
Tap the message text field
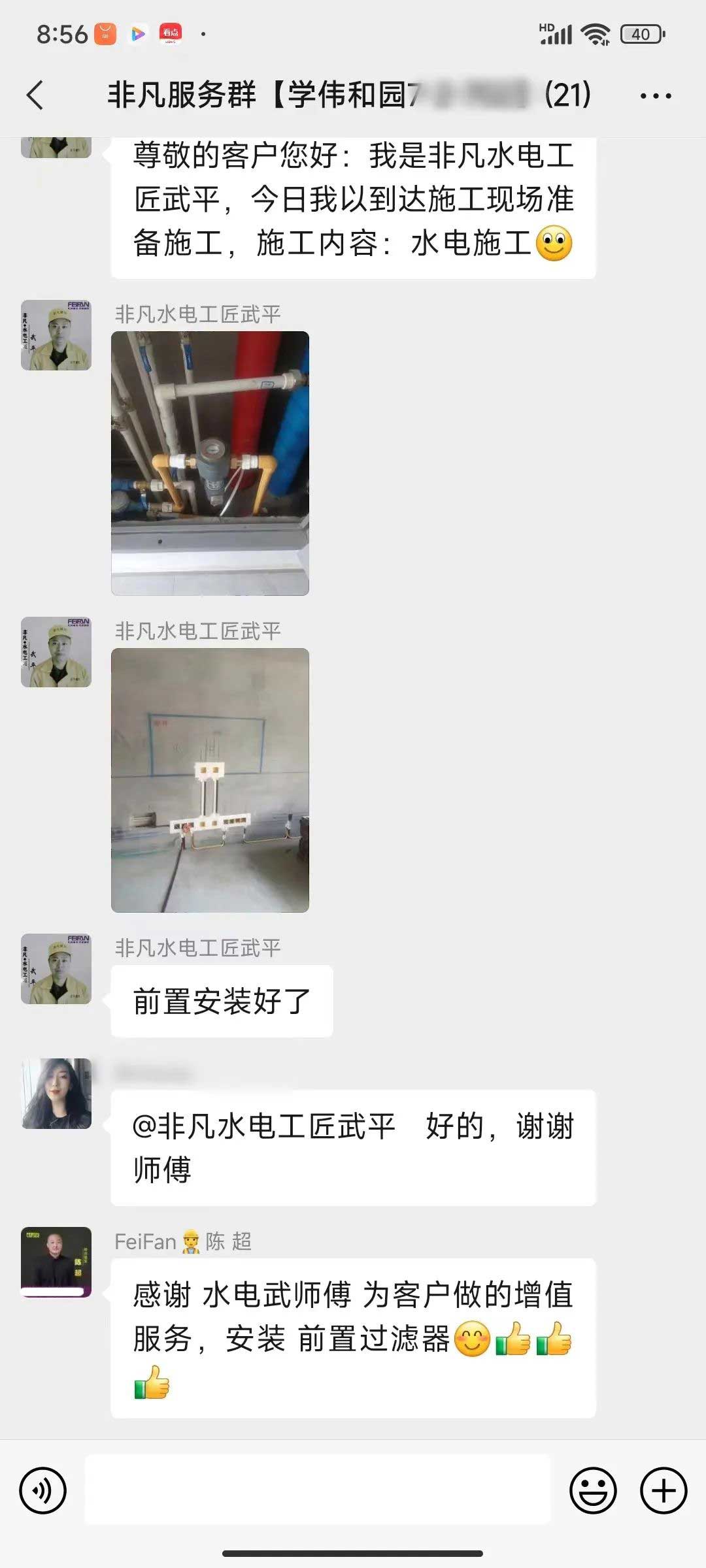coord(318,1490)
